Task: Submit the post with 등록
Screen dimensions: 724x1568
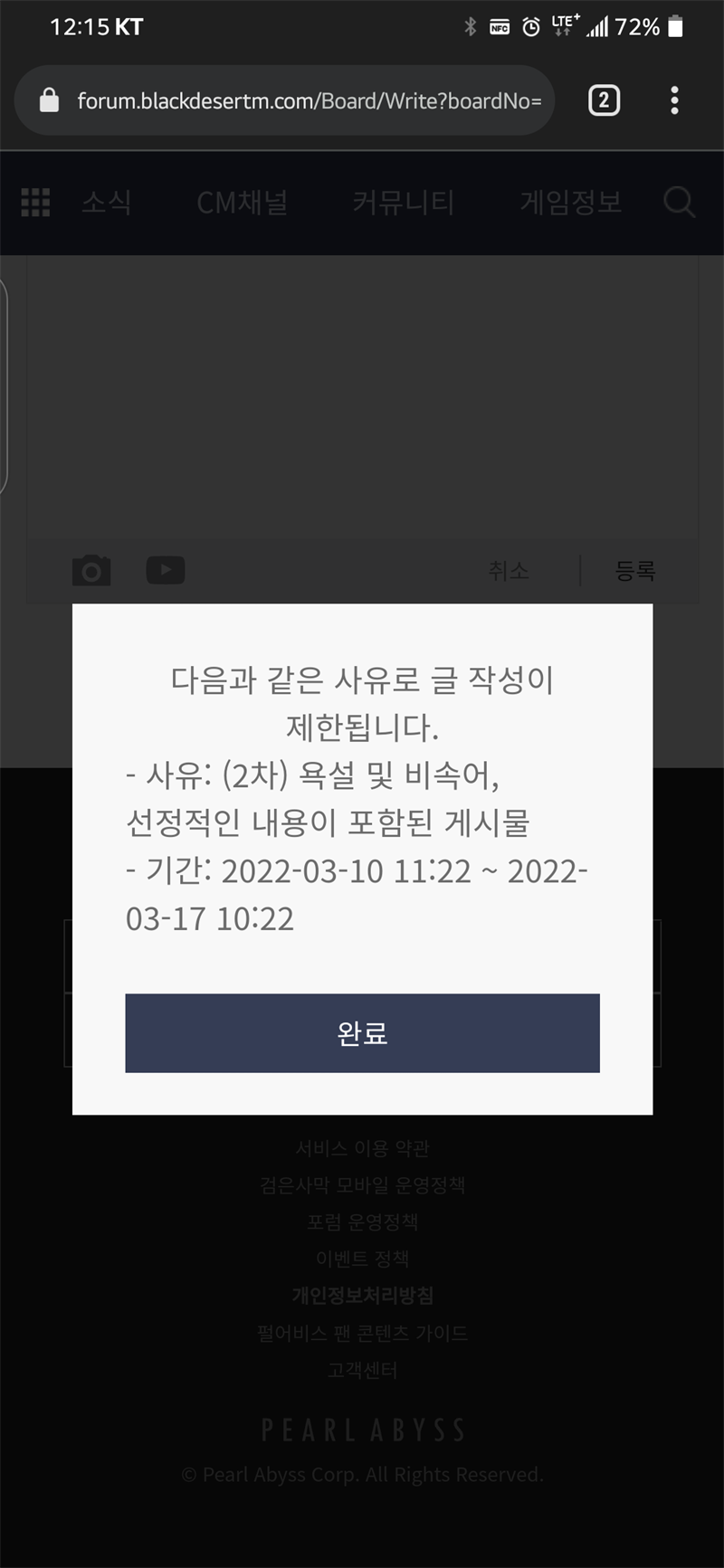Action: pyautogui.click(x=635, y=571)
